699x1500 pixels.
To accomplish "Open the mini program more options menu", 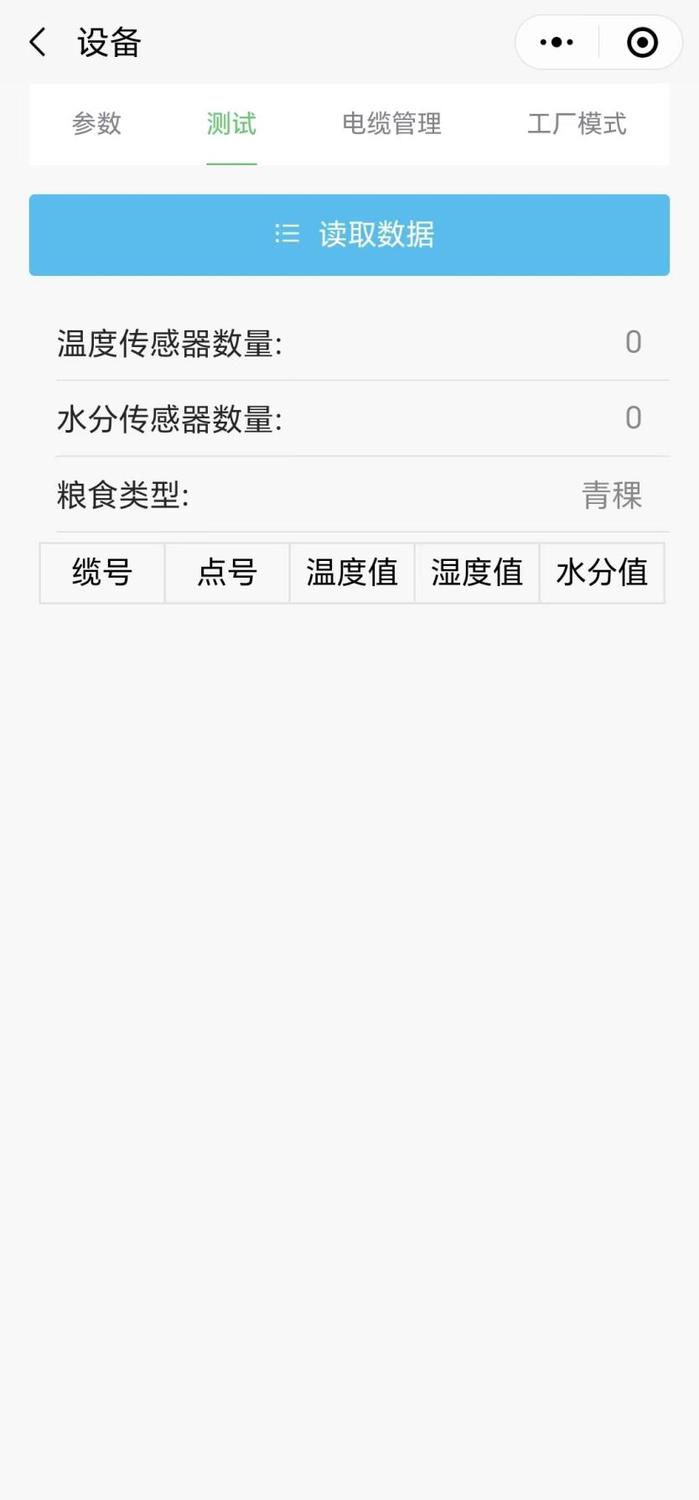I will click(556, 43).
